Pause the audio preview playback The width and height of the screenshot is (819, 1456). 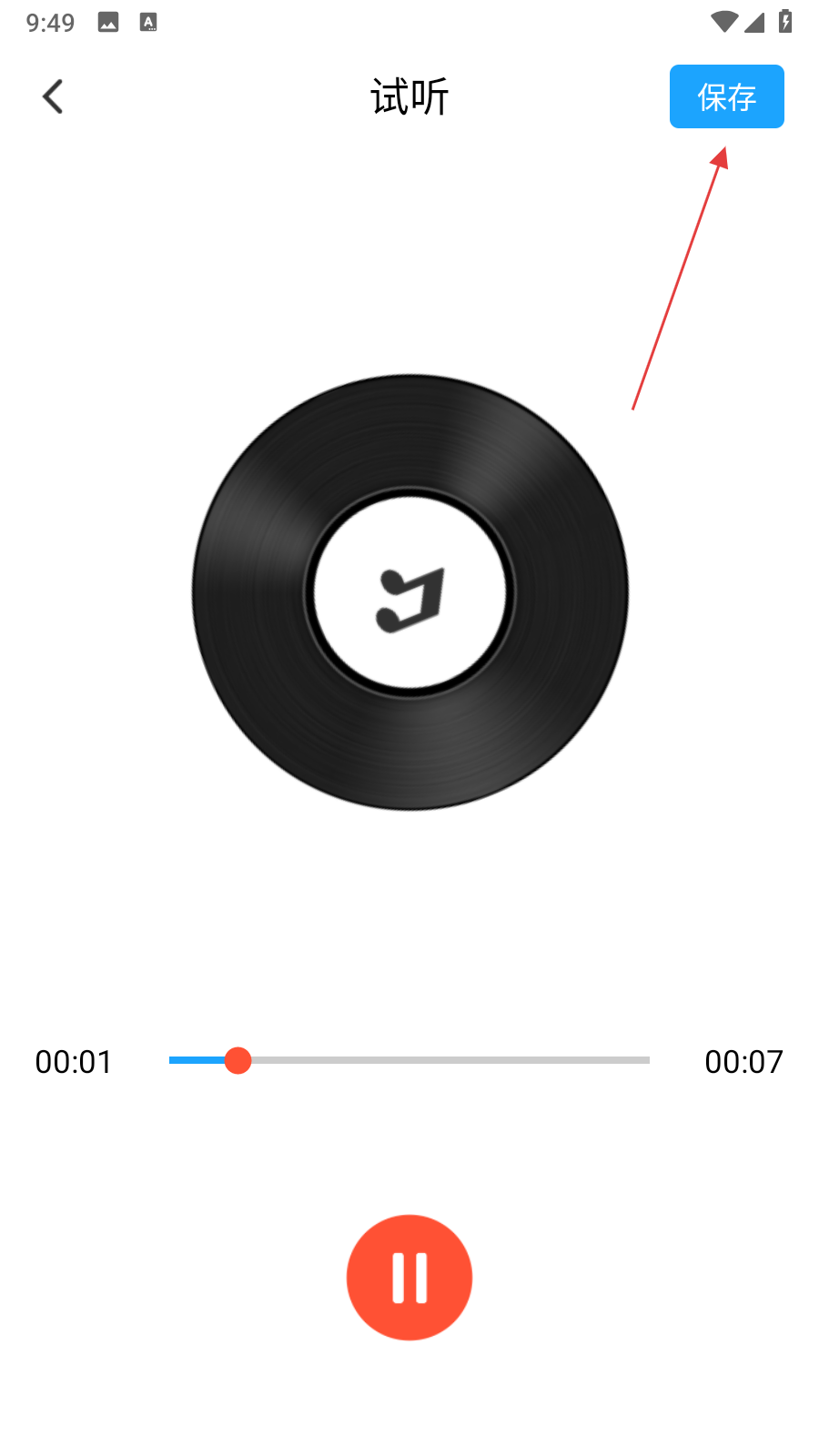409,1278
